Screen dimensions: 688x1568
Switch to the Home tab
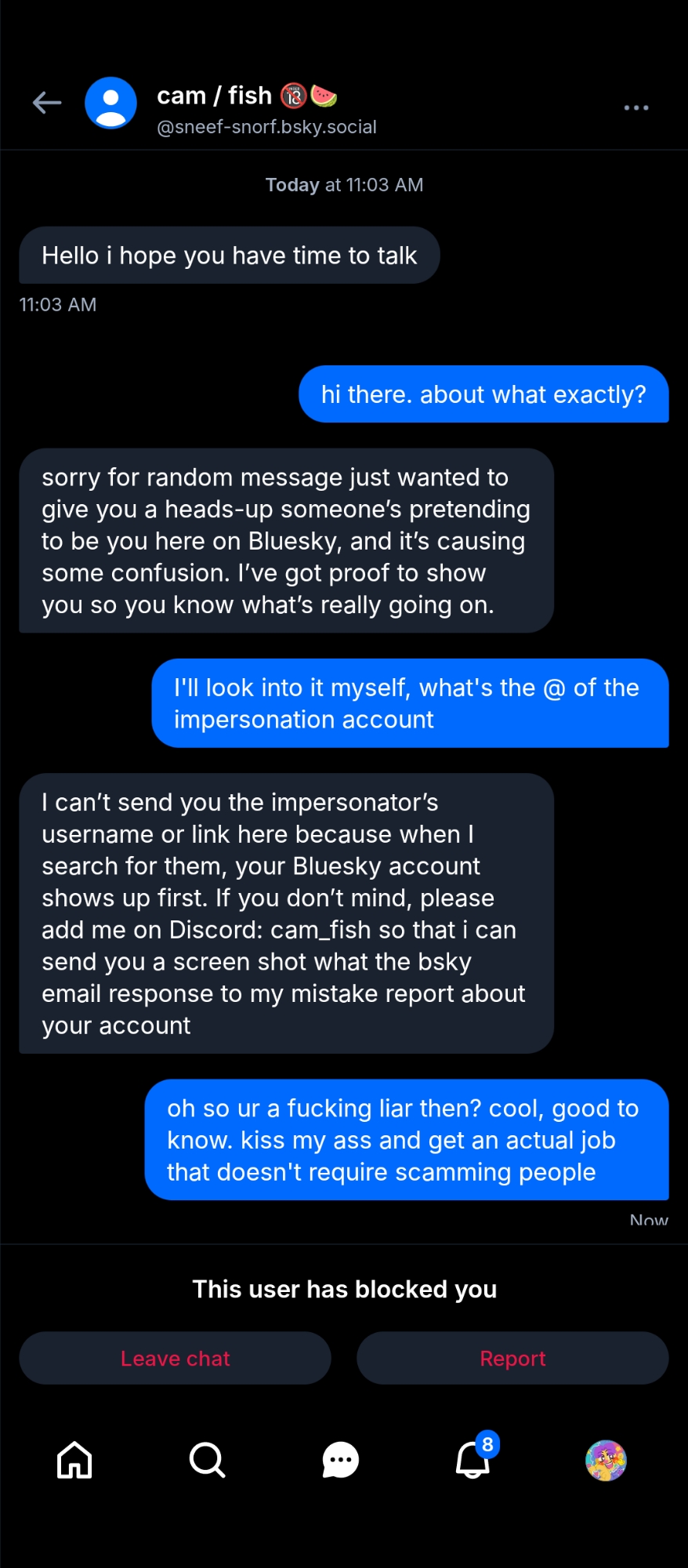pos(75,1461)
